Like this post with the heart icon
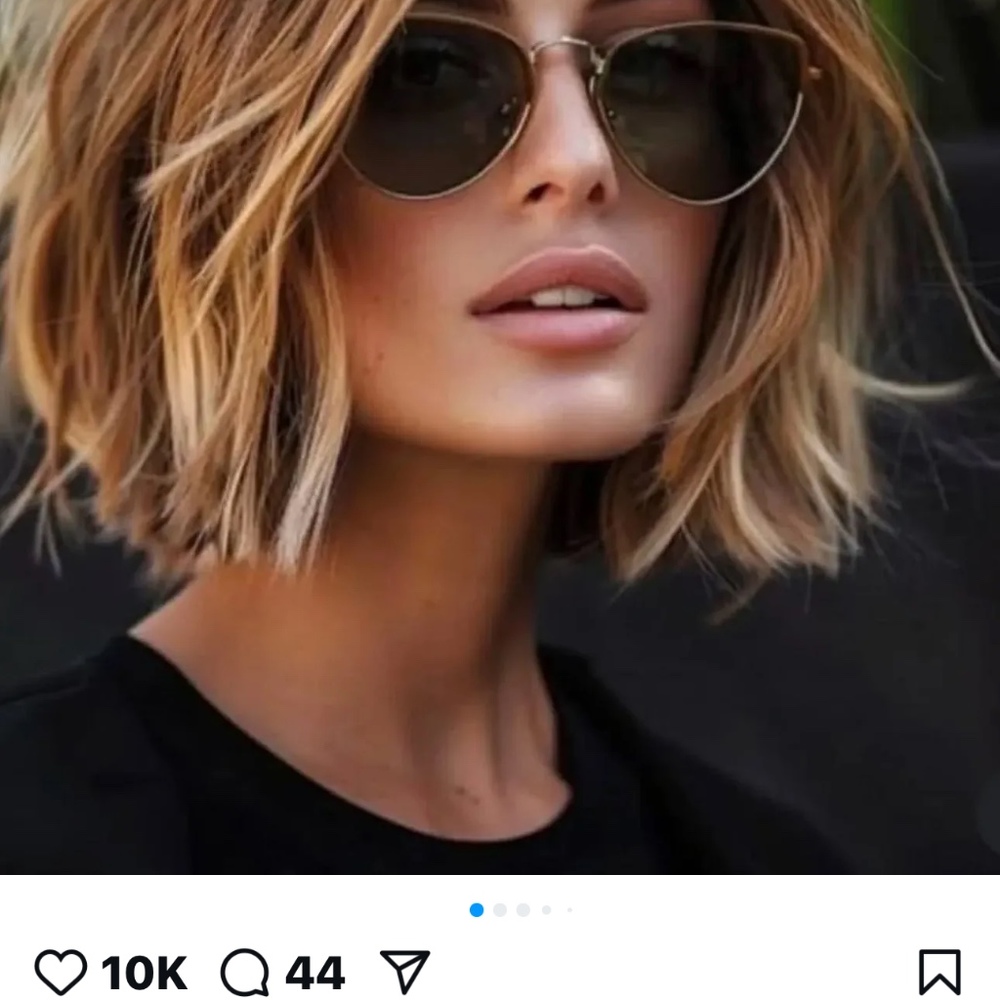The height and width of the screenshot is (1000, 1000). tap(61, 972)
